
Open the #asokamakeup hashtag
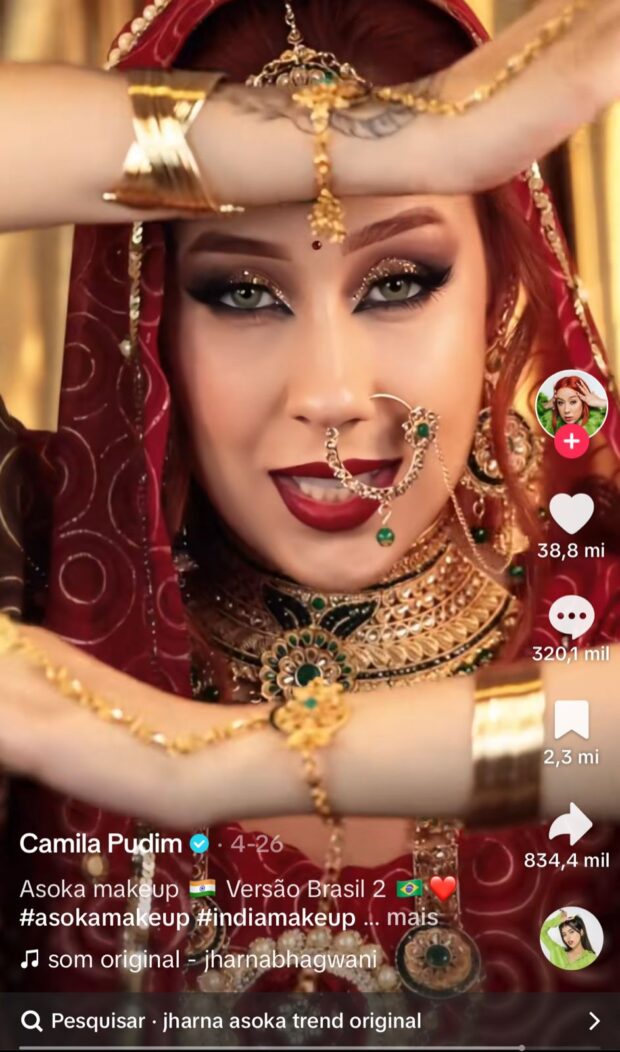click(101, 917)
